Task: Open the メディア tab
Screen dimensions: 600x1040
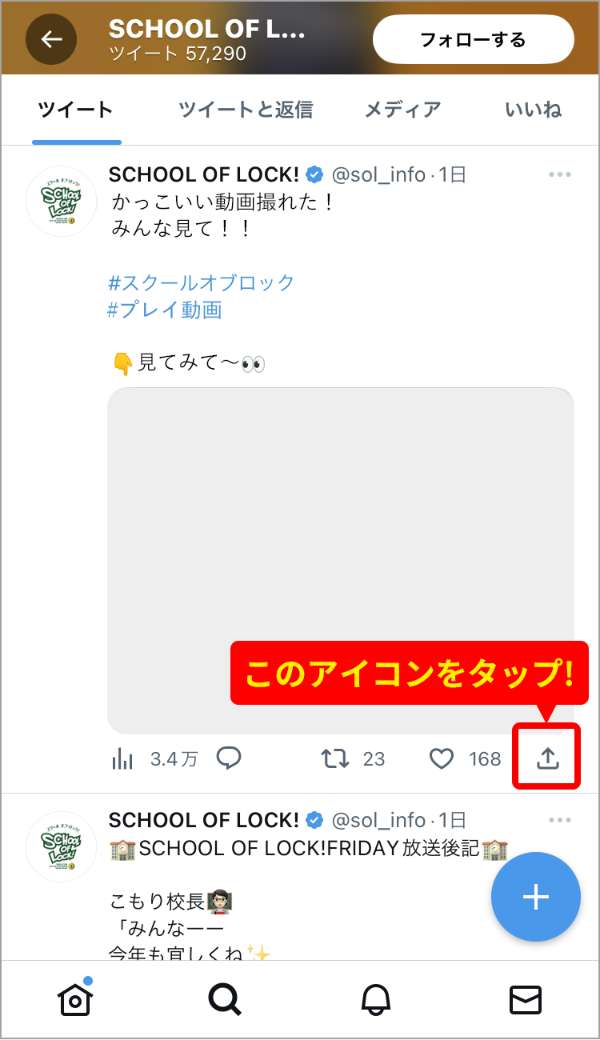Action: pos(402,110)
